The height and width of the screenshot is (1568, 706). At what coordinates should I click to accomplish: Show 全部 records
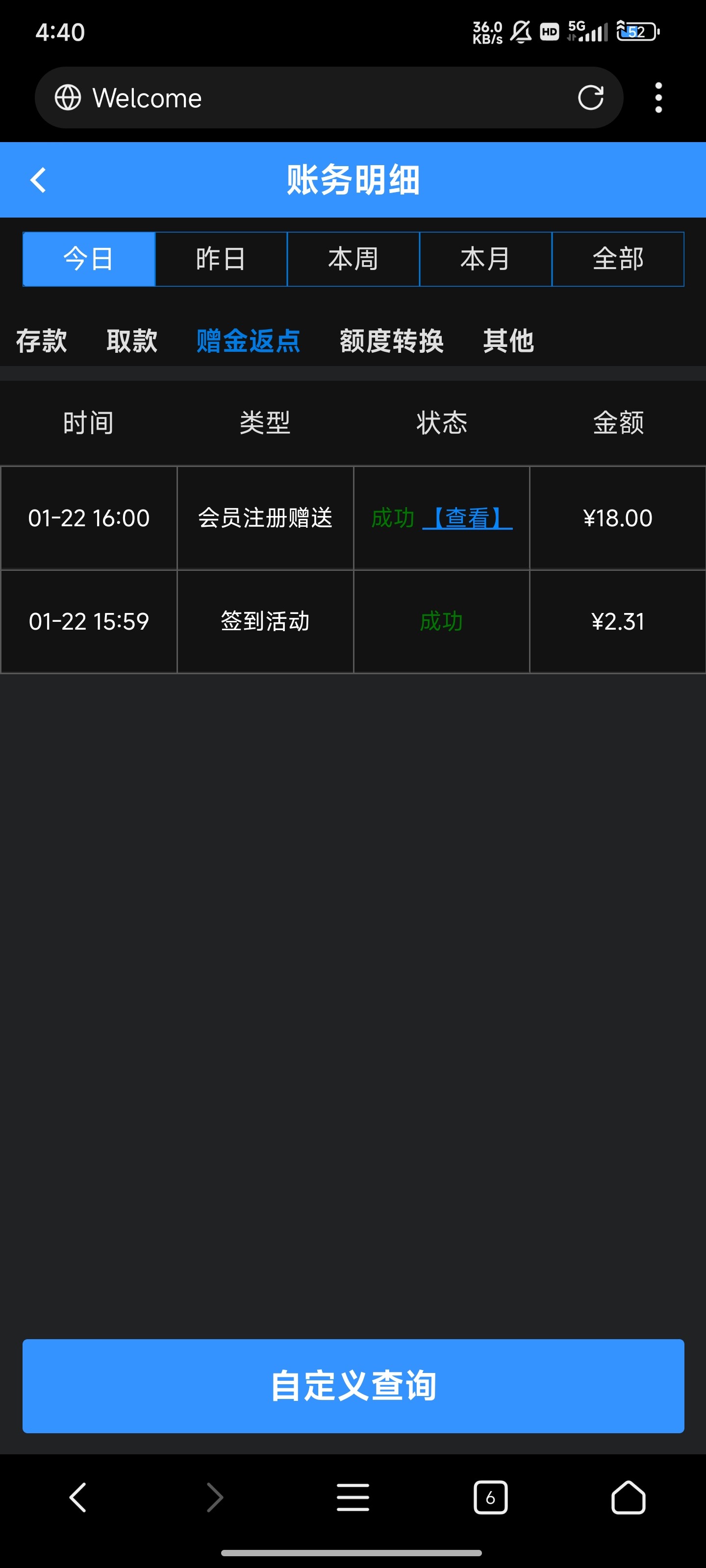618,259
